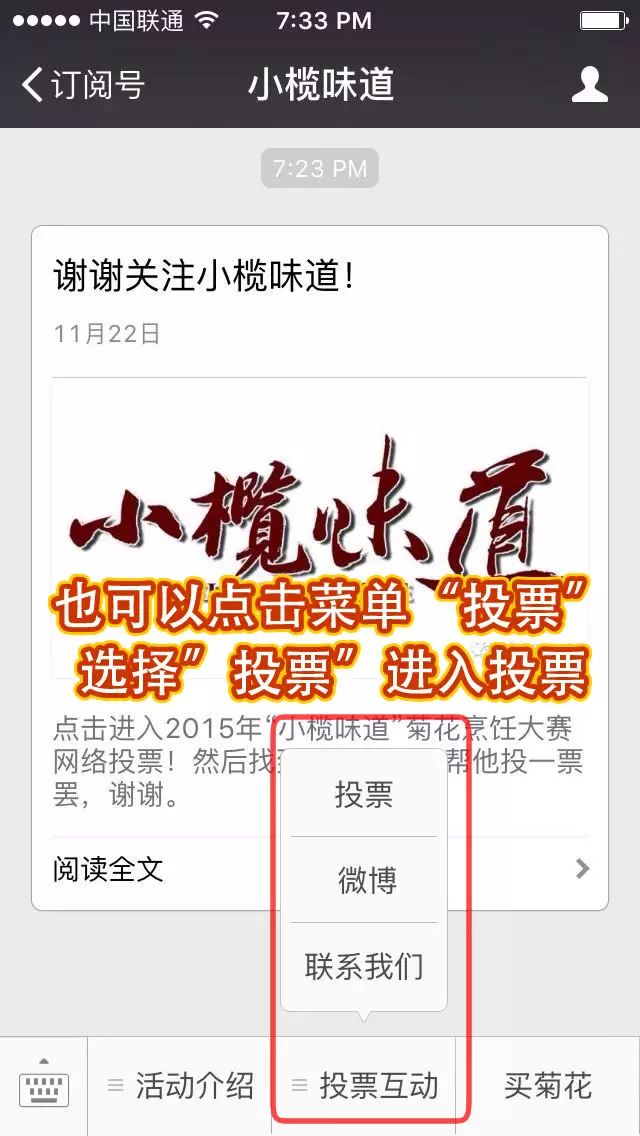
Task: Open the account profile icon
Action: coord(589,85)
